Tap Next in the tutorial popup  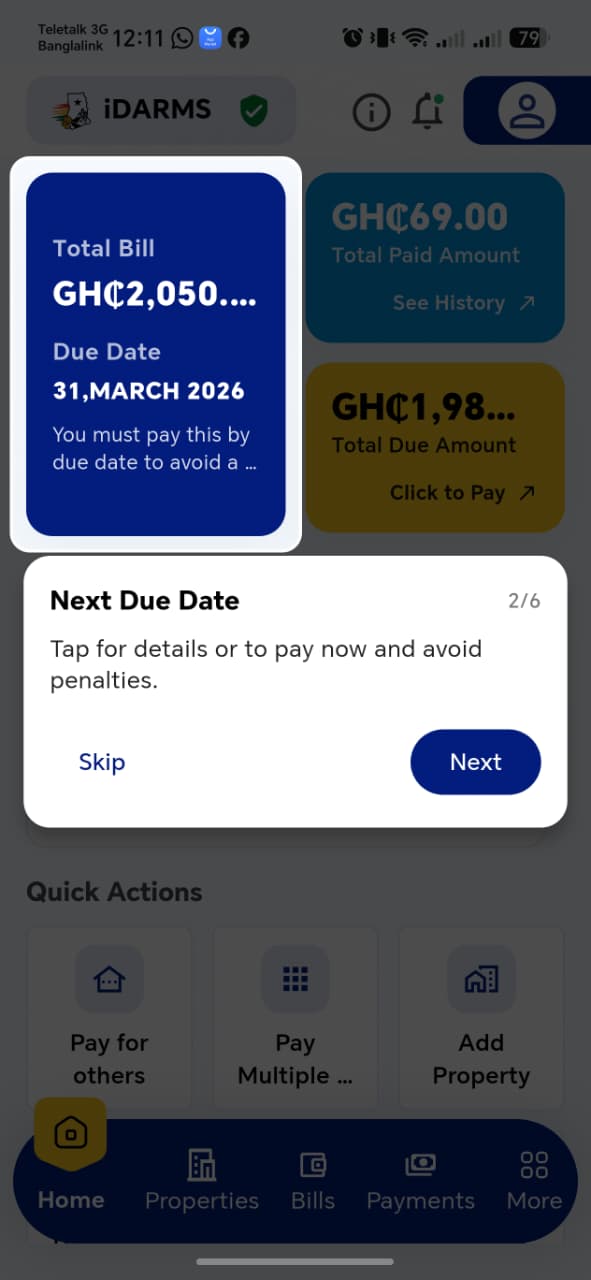(x=475, y=762)
